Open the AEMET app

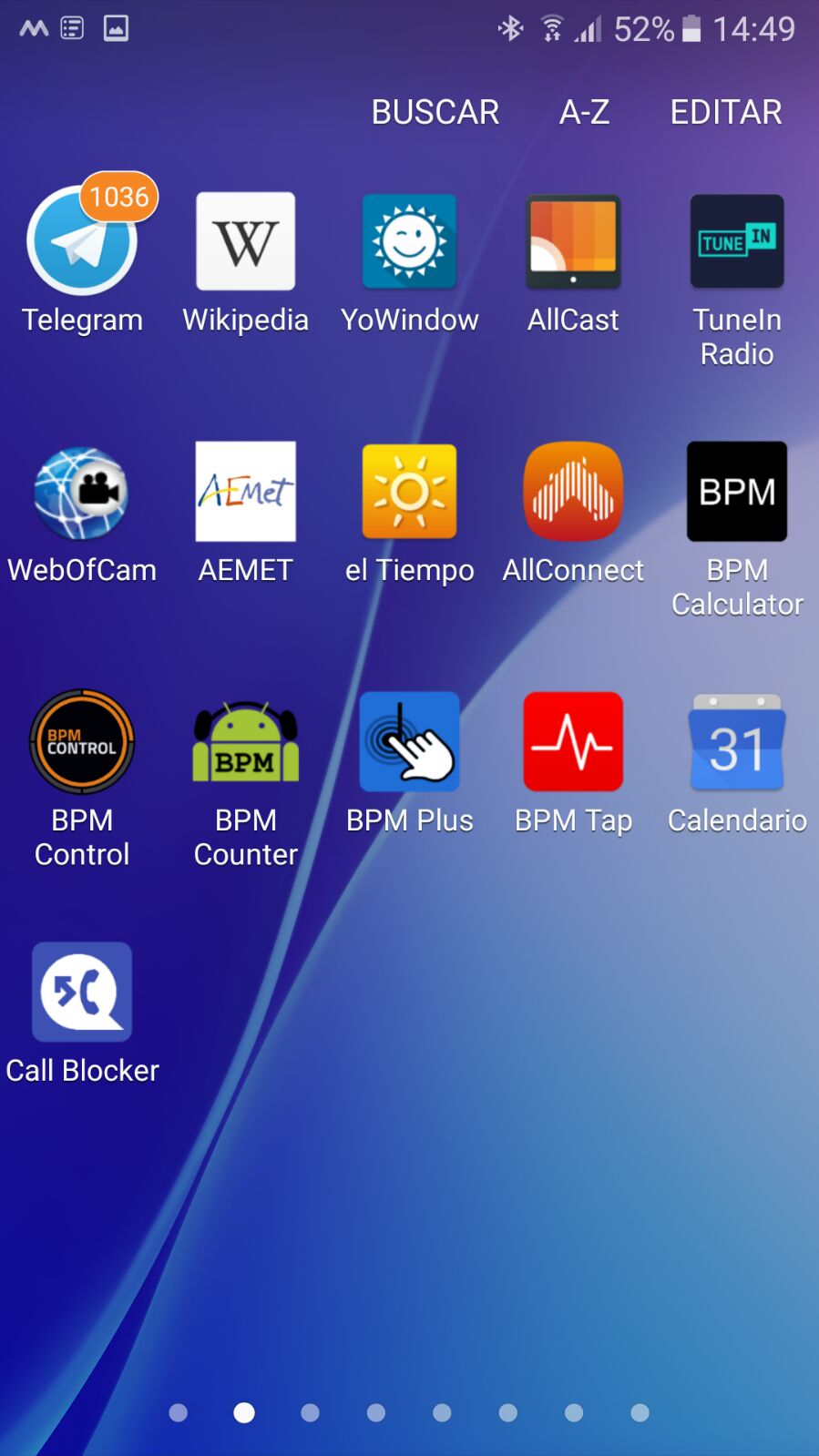click(246, 493)
